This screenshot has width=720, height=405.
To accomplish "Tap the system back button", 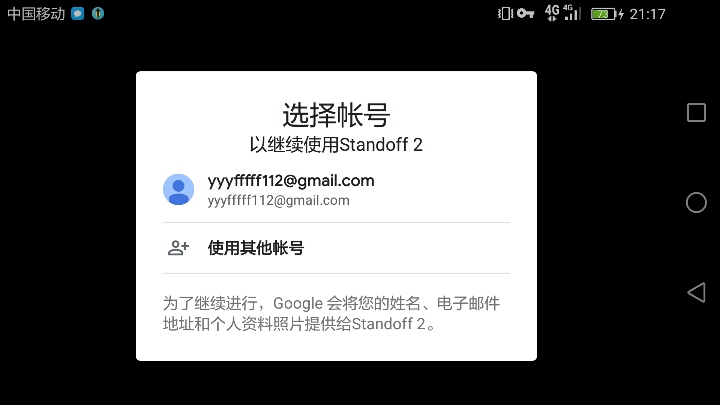I will (696, 292).
